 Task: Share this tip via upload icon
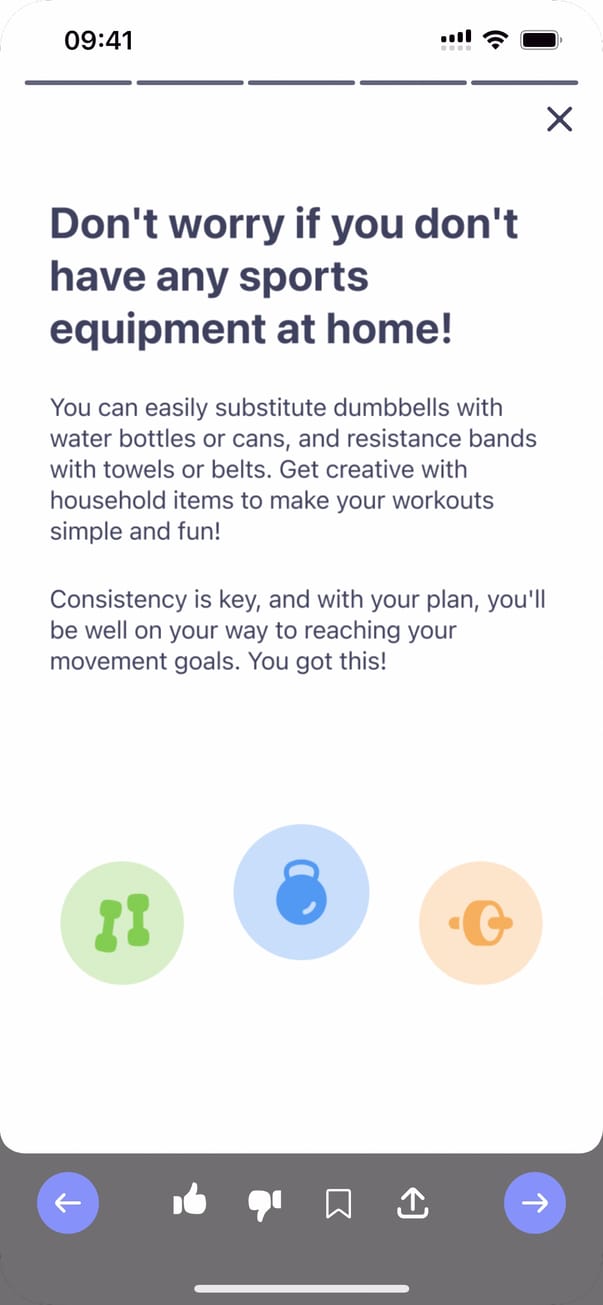tap(412, 1202)
